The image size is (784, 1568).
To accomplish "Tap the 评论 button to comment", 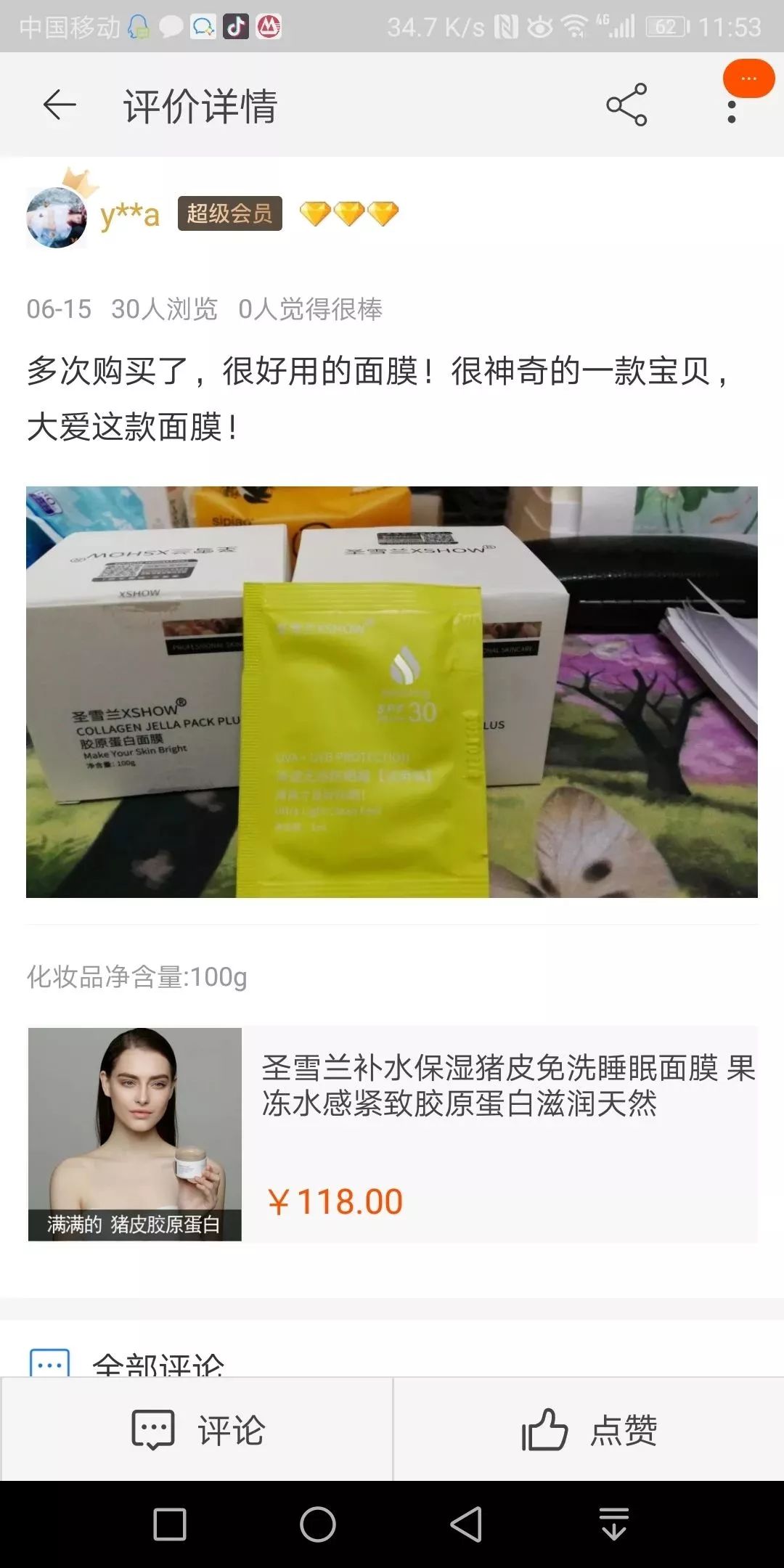I will click(x=197, y=1430).
